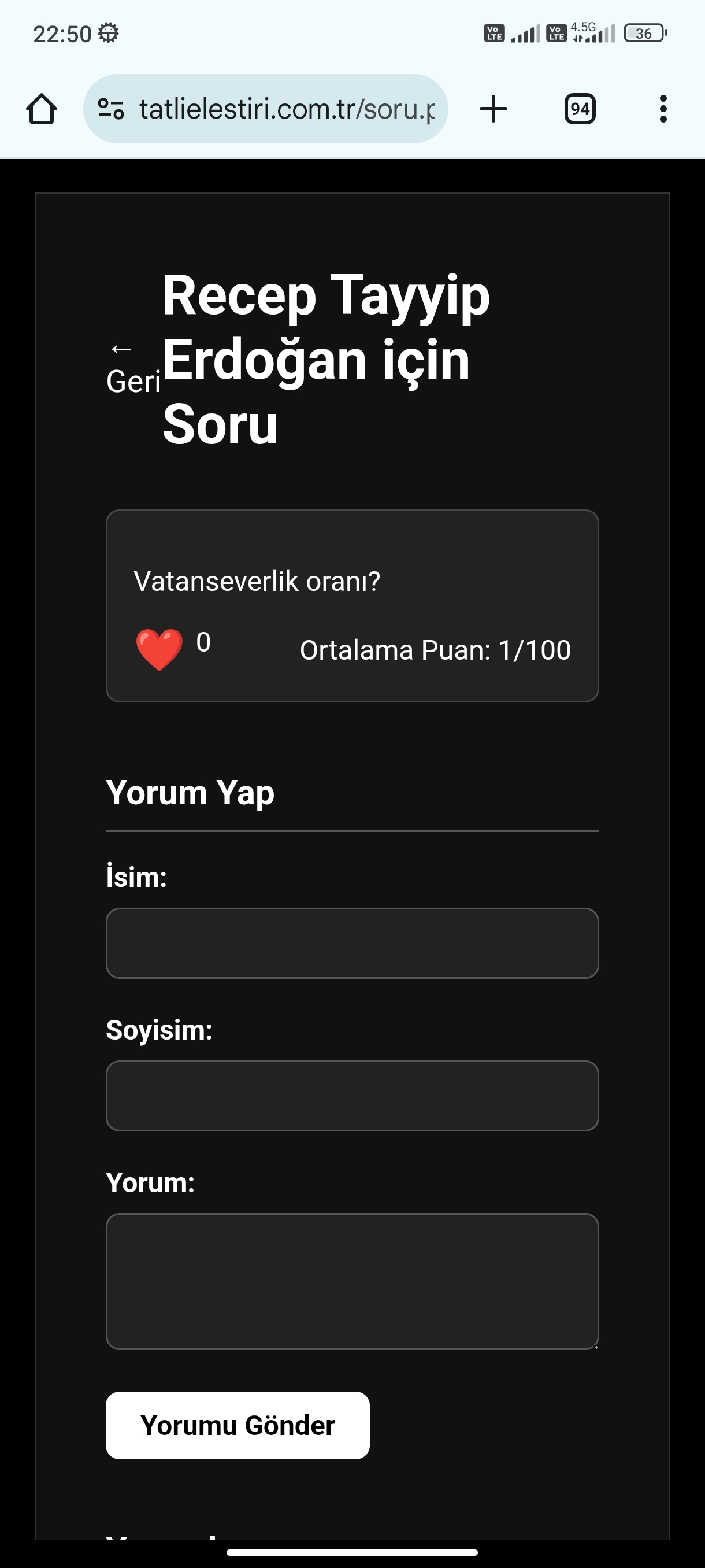
Task: Tap the tatlielestiri.com.tr address bar
Action: pyautogui.click(x=286, y=110)
